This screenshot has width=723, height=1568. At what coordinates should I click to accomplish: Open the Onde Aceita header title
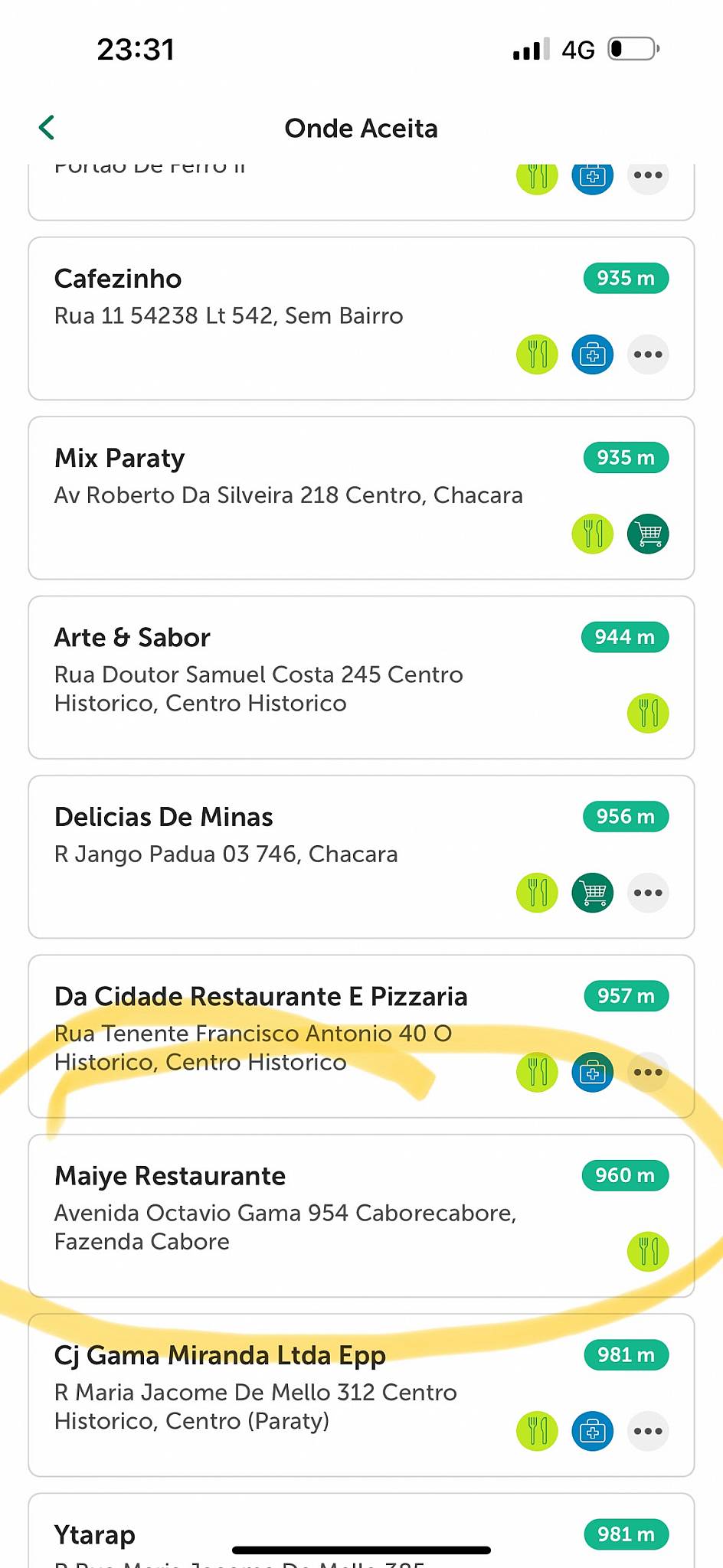[x=361, y=128]
